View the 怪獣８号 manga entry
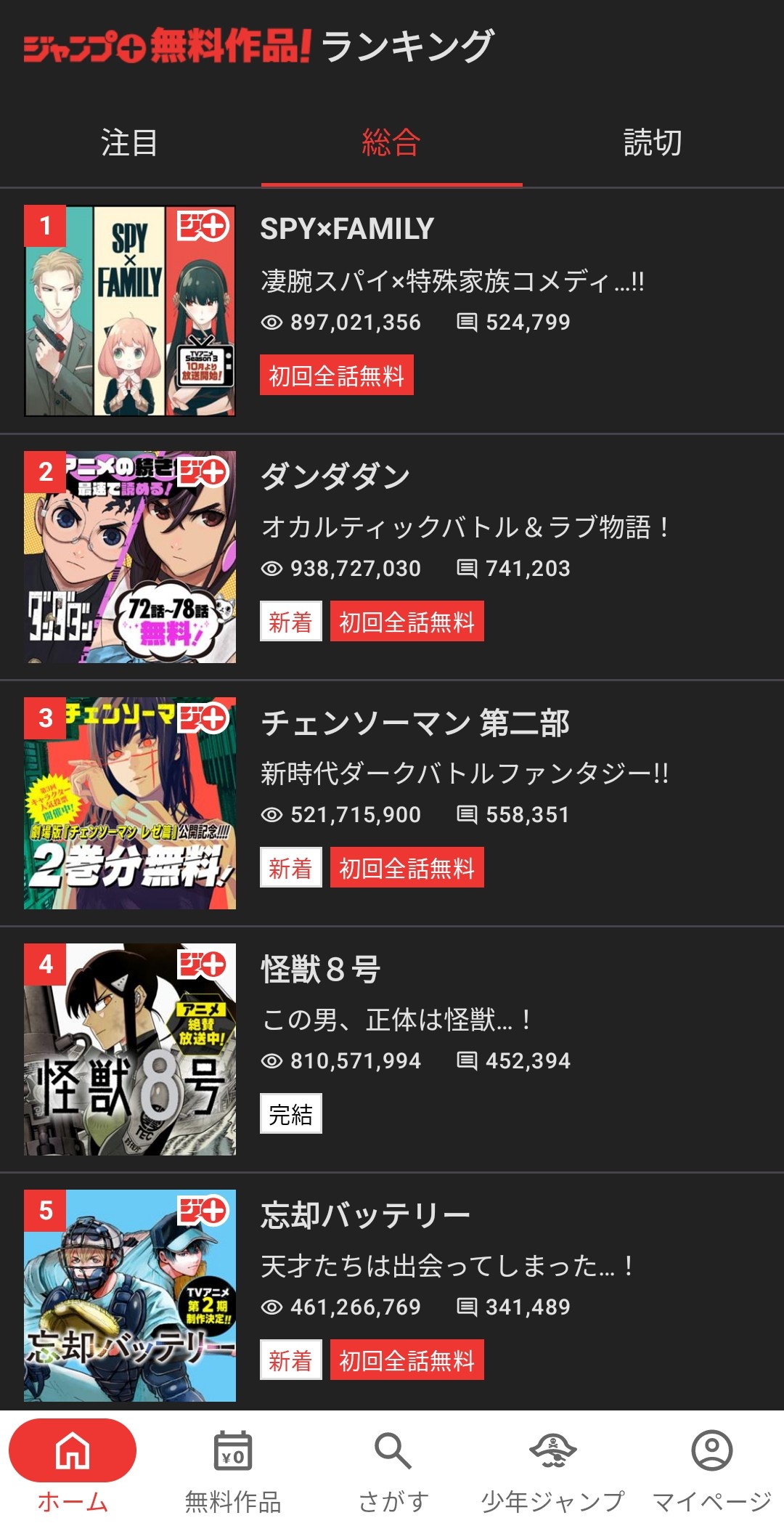 click(x=321, y=970)
